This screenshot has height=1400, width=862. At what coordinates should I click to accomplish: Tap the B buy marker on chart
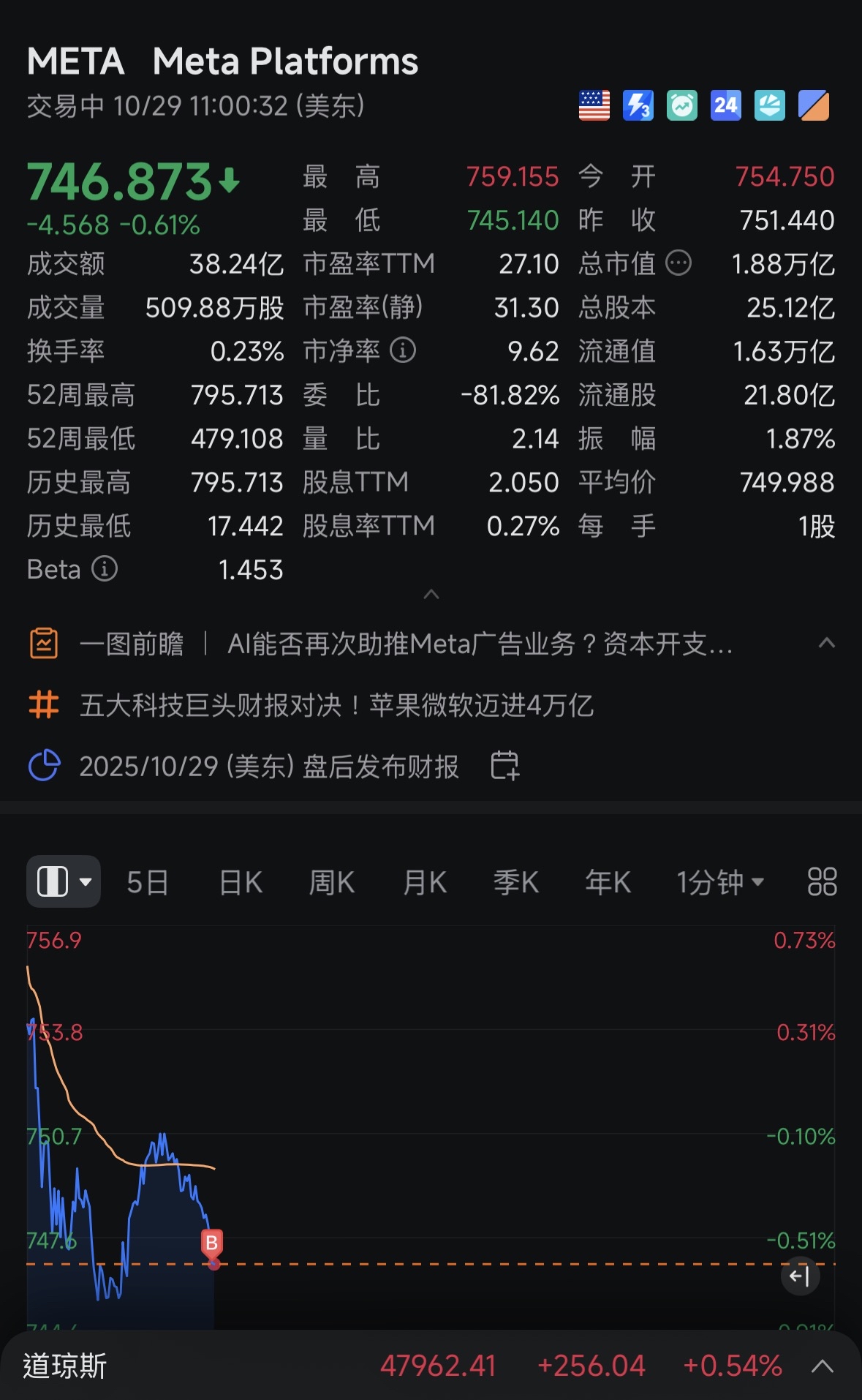point(212,1243)
